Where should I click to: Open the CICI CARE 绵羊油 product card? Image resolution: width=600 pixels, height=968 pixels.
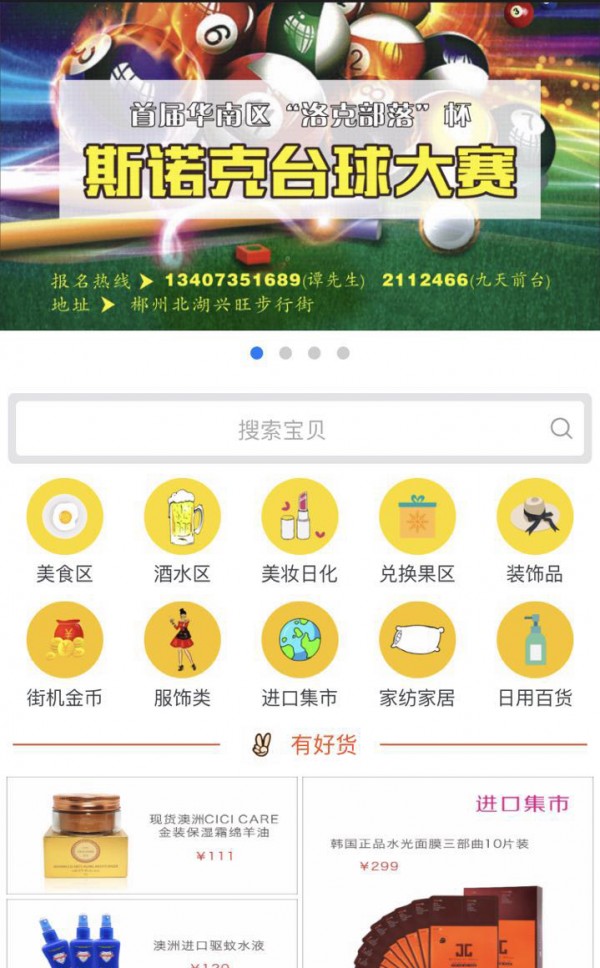152,835
